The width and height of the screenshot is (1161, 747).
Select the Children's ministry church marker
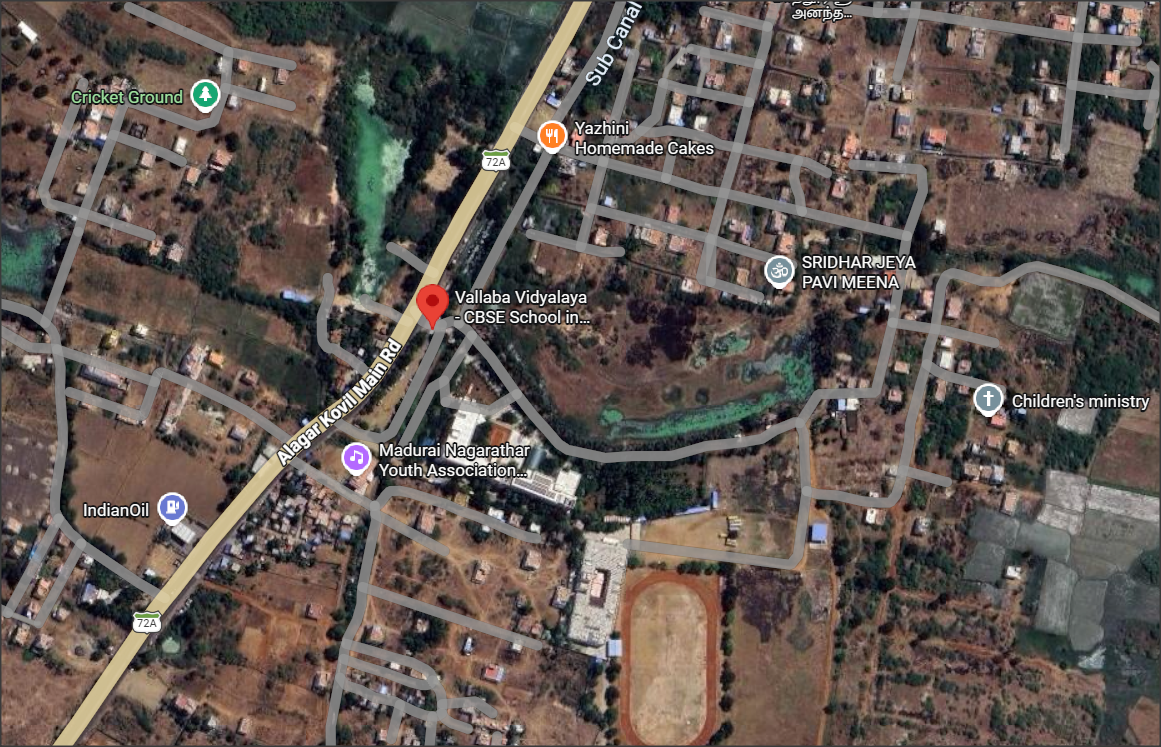(x=988, y=400)
